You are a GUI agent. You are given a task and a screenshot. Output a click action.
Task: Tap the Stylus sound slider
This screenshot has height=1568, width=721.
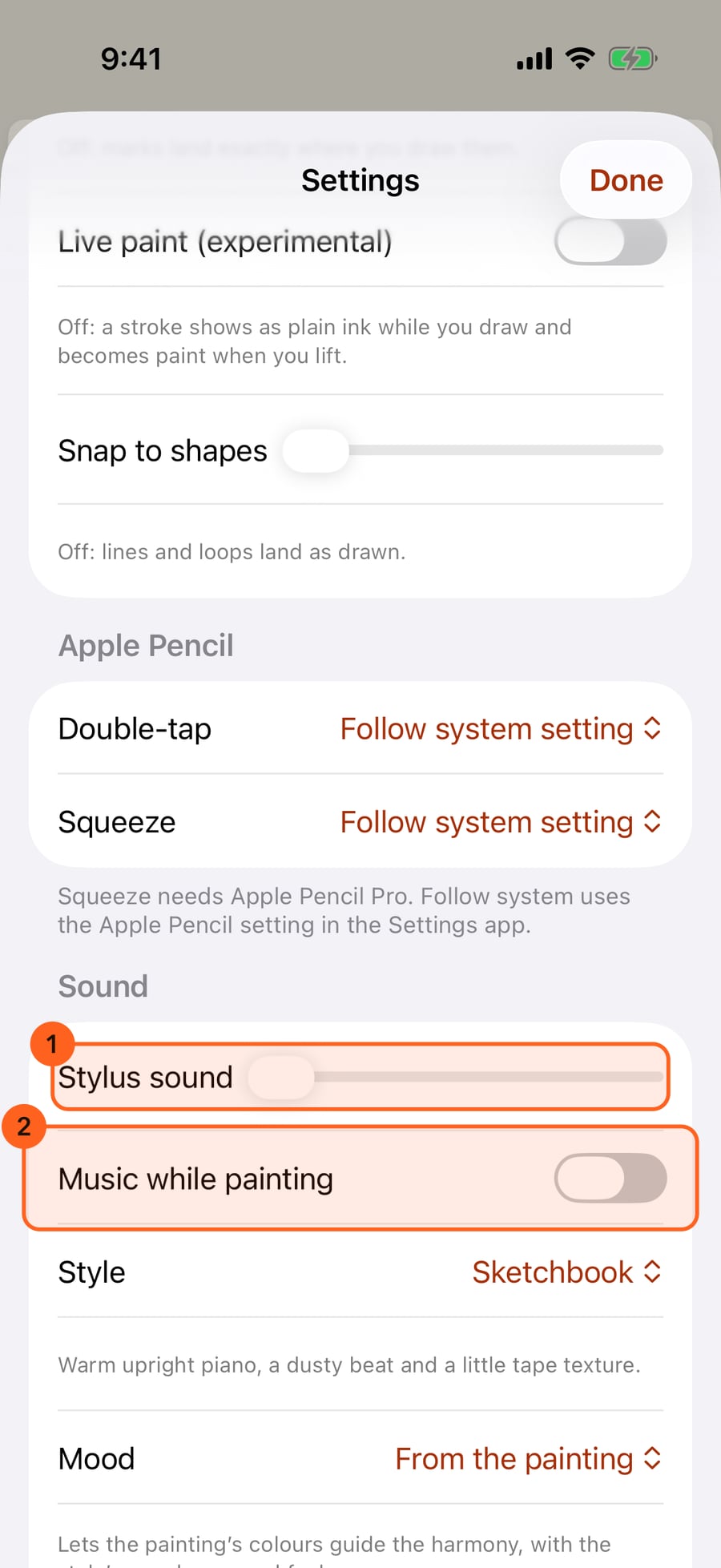(x=456, y=1077)
